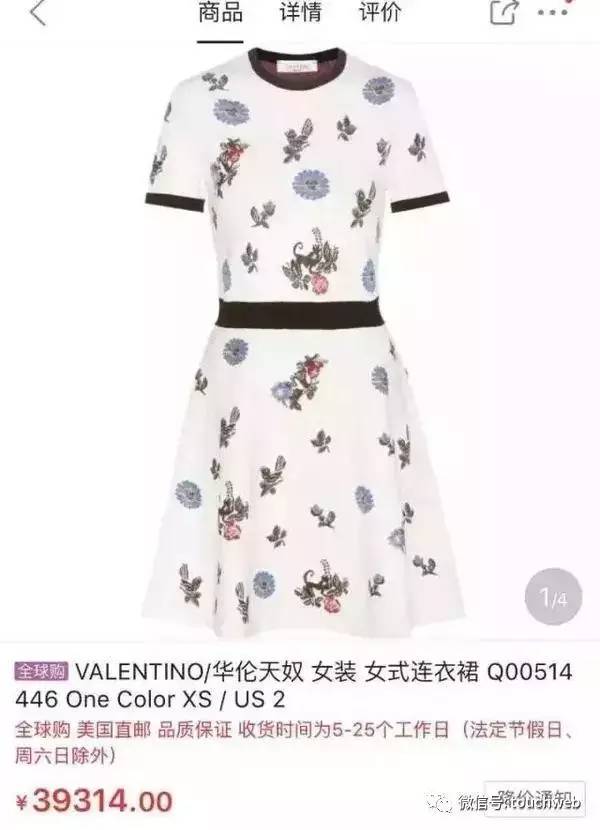Share this Valentino dress listing

point(505,14)
